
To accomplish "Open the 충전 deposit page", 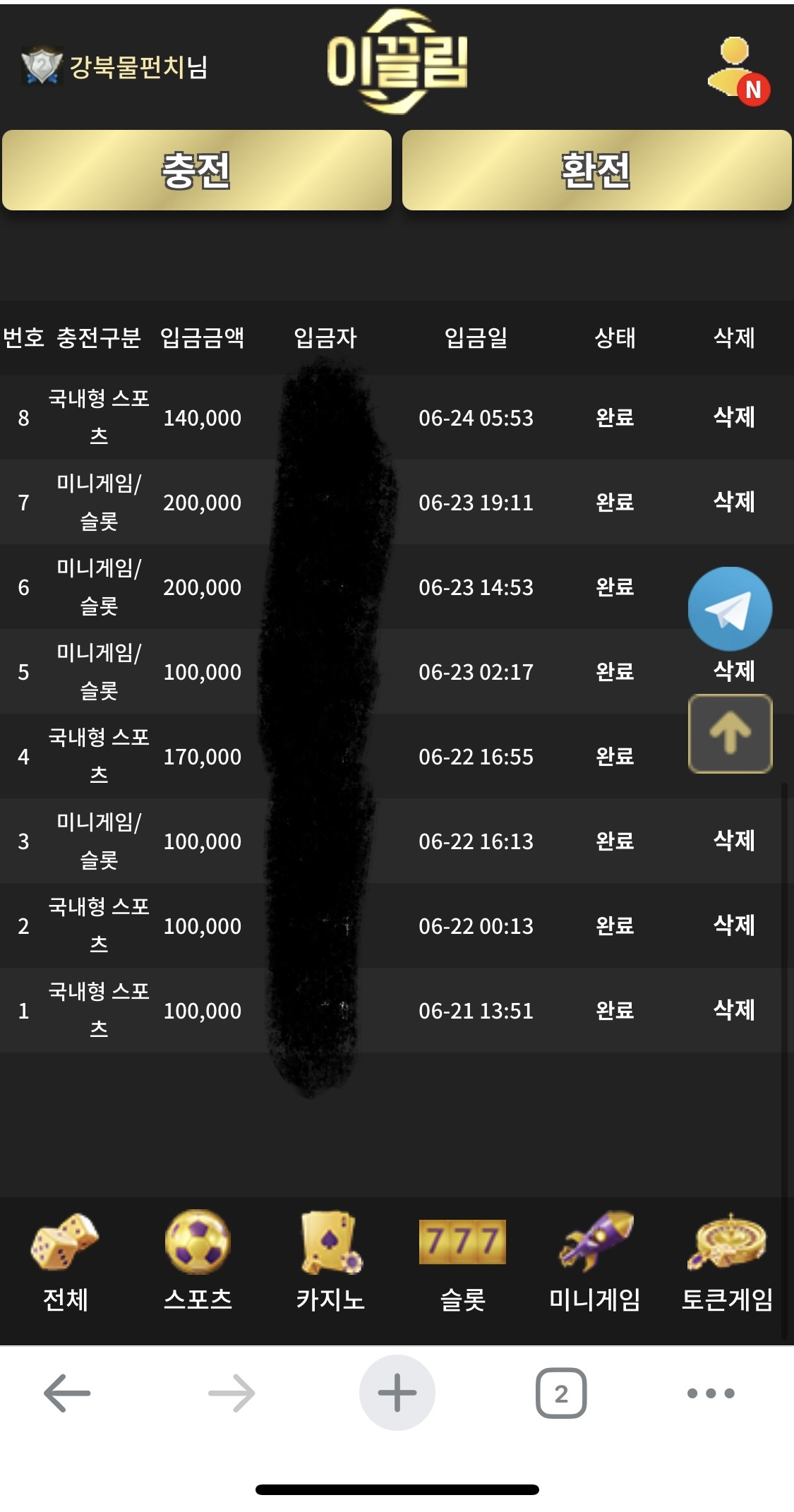I will (196, 170).
